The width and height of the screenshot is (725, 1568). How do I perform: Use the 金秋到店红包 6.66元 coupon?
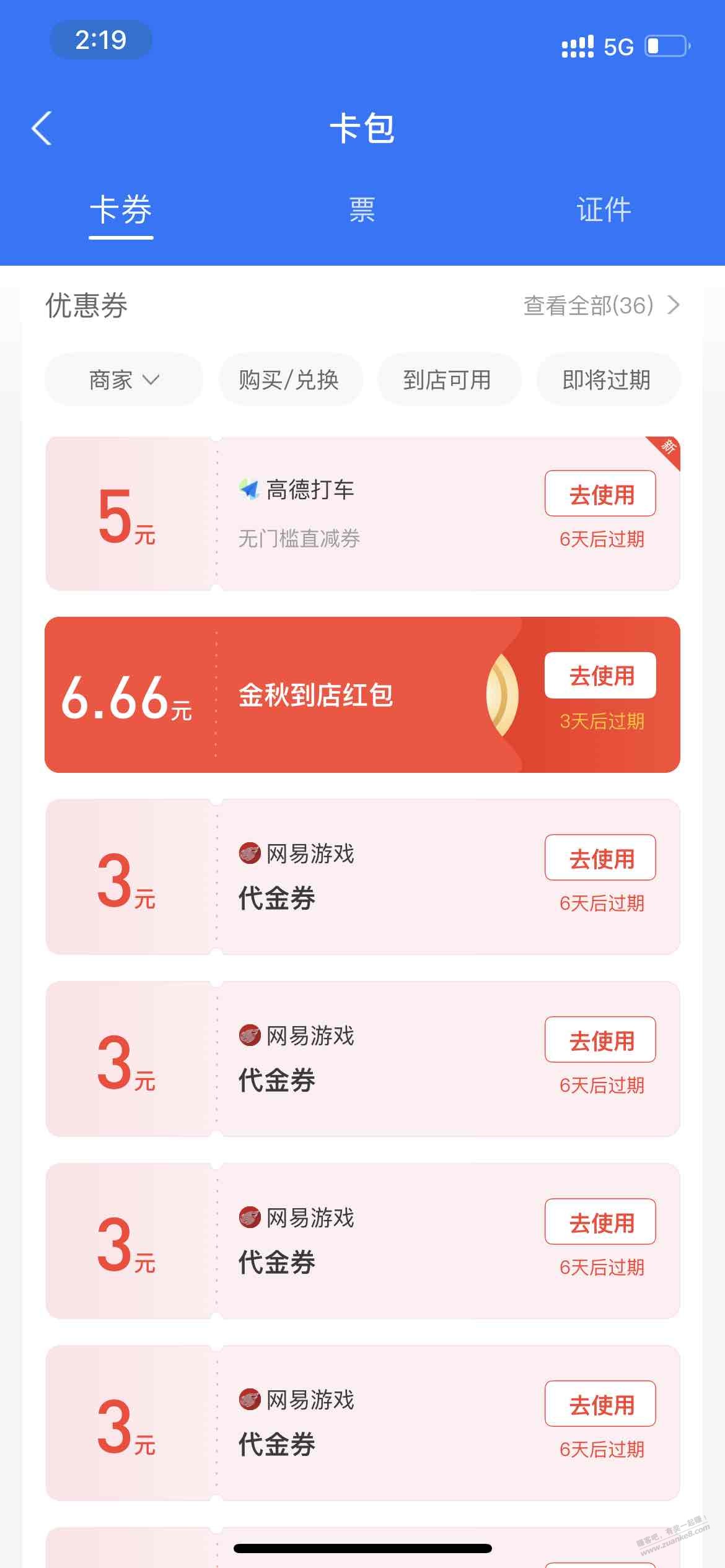[600, 676]
